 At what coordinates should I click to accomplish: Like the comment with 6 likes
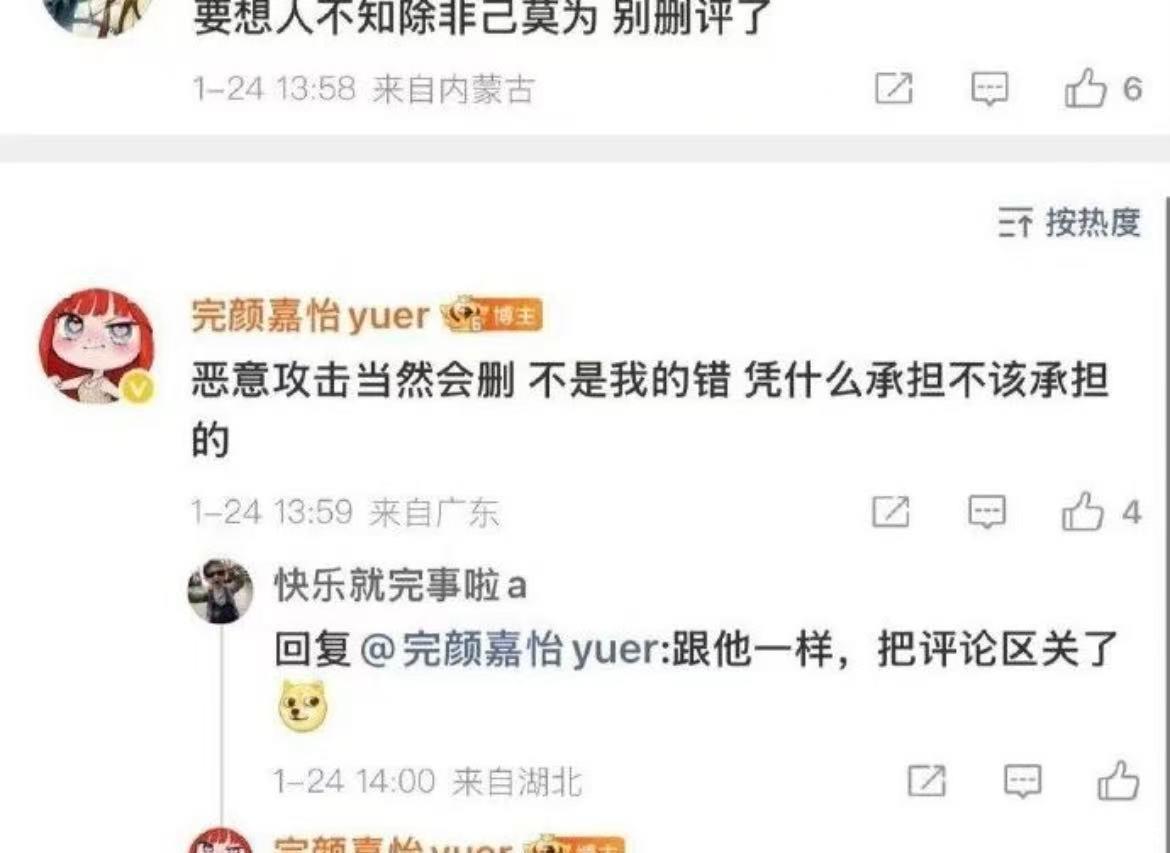pyautogui.click(x=1085, y=90)
